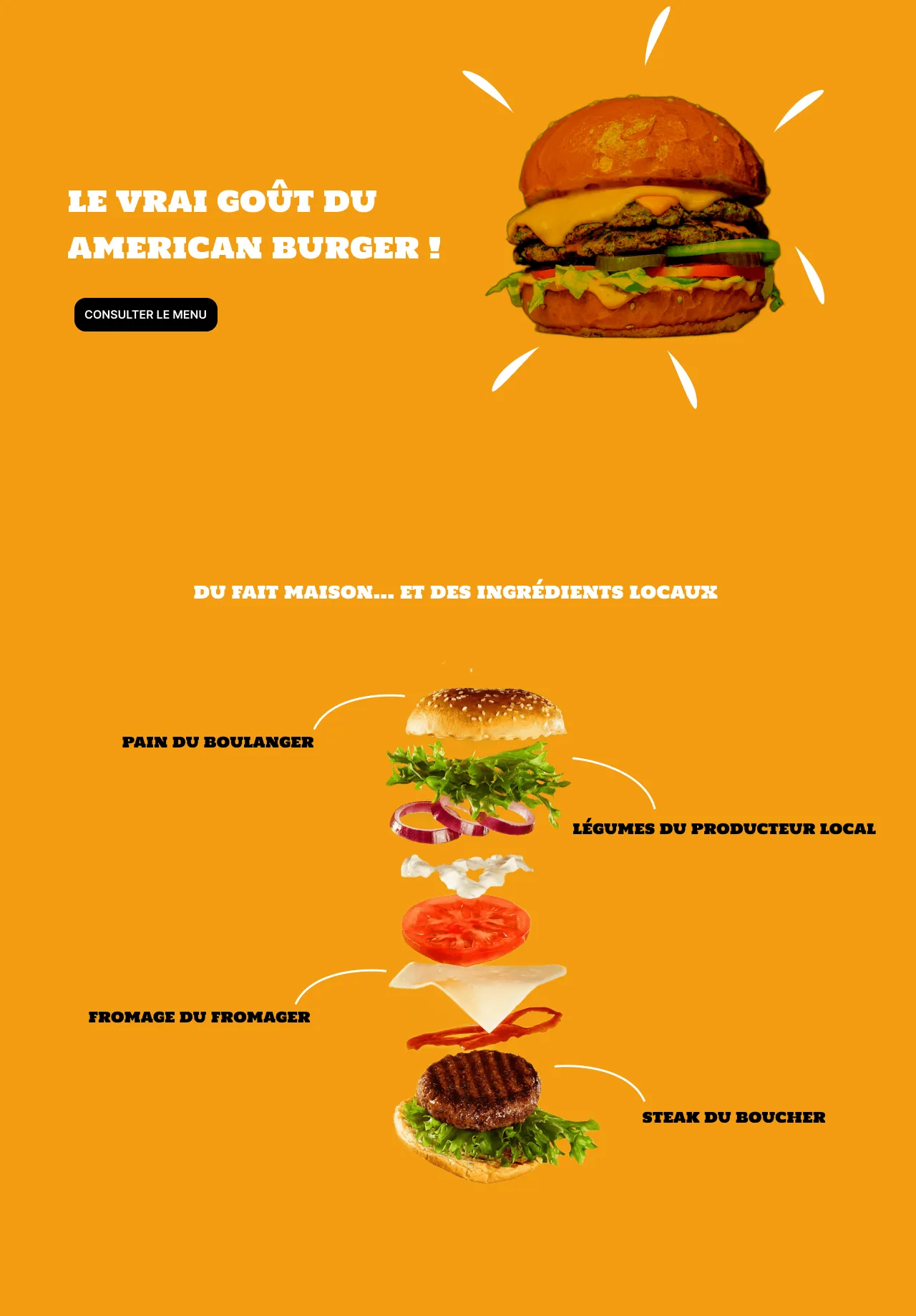This screenshot has width=916, height=1316.
Task: Select the STEAK DU BOUCHER text
Action: click(734, 1116)
